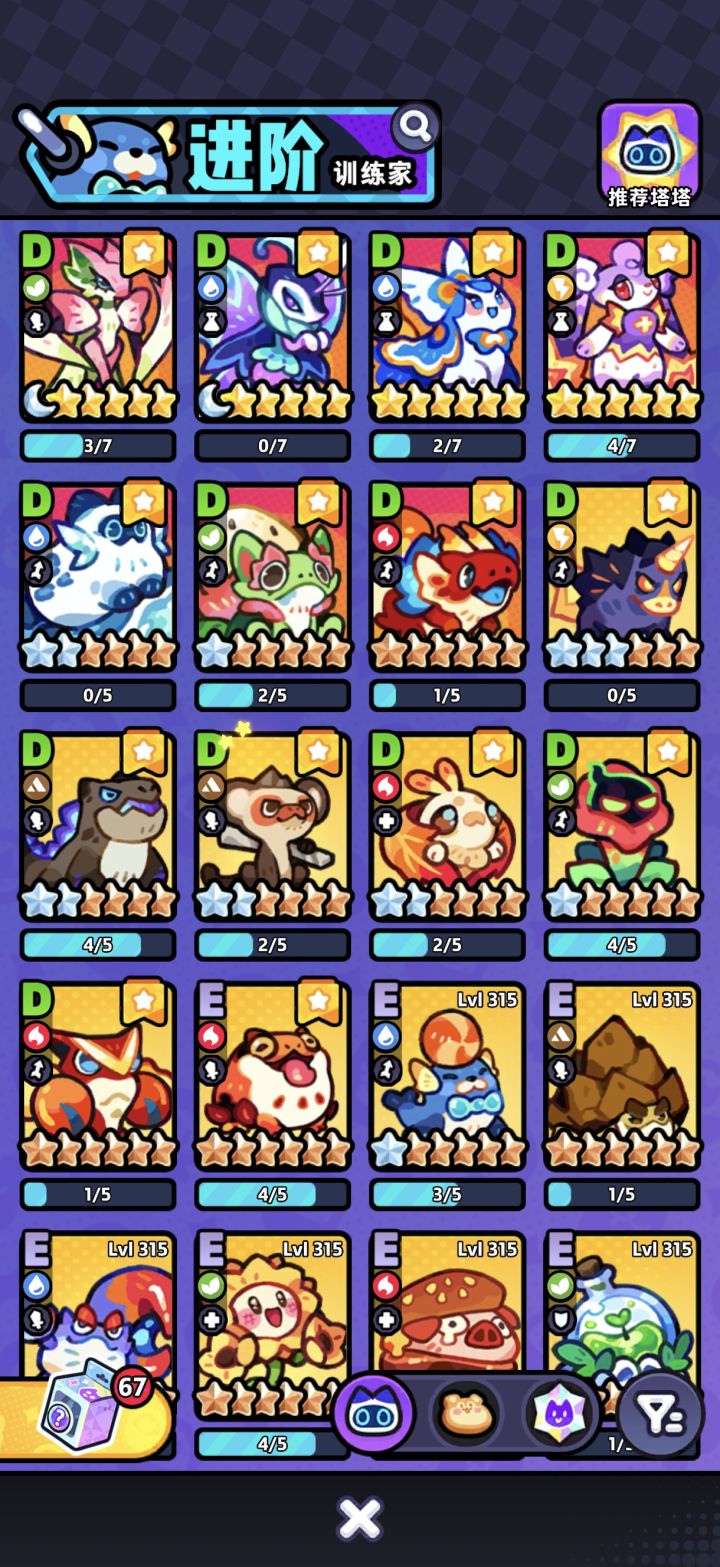Select the red dragon card
This screenshot has height=1567, width=720.
(448, 577)
